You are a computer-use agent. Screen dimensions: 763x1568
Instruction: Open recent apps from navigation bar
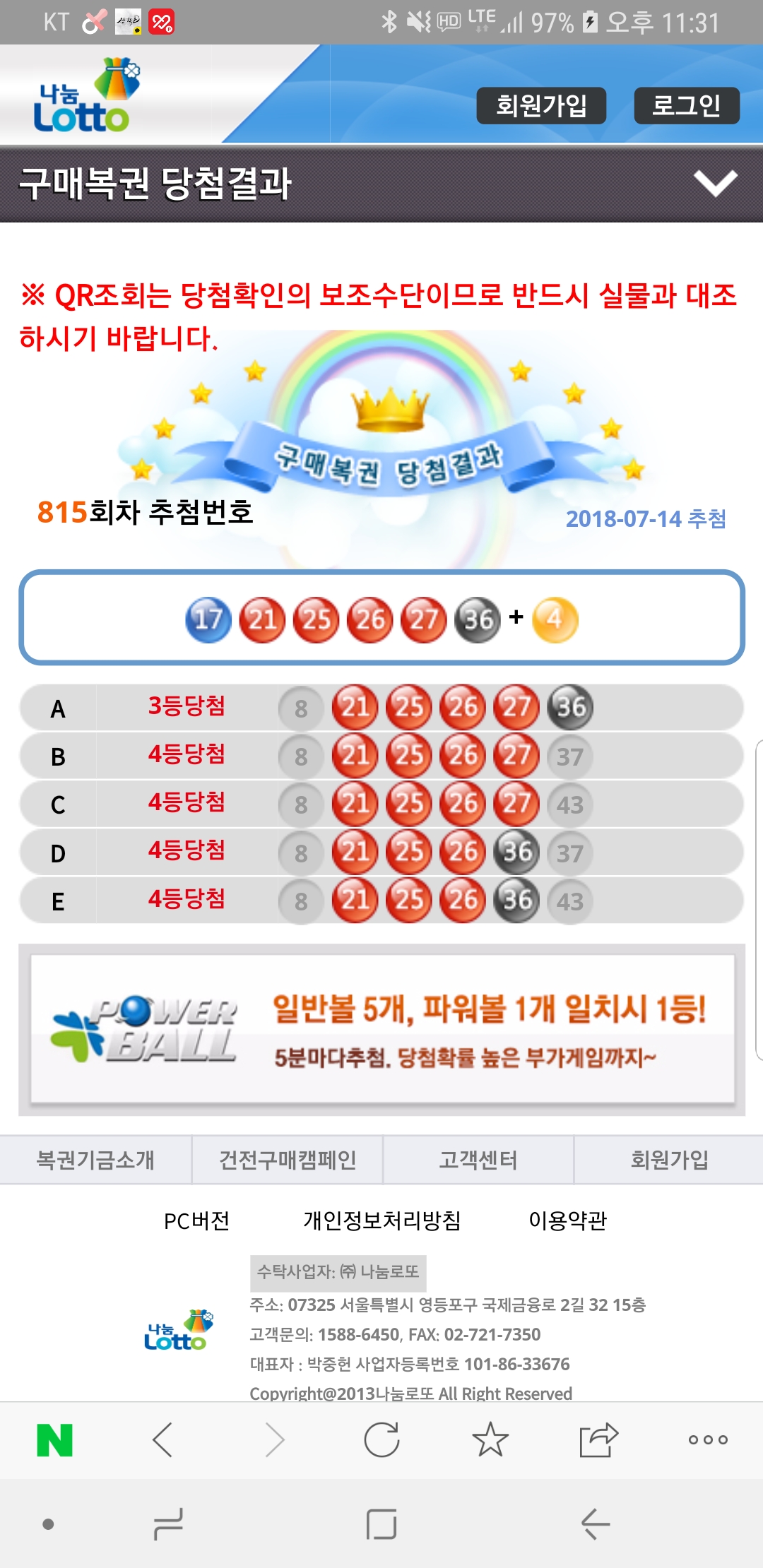[x=168, y=1524]
